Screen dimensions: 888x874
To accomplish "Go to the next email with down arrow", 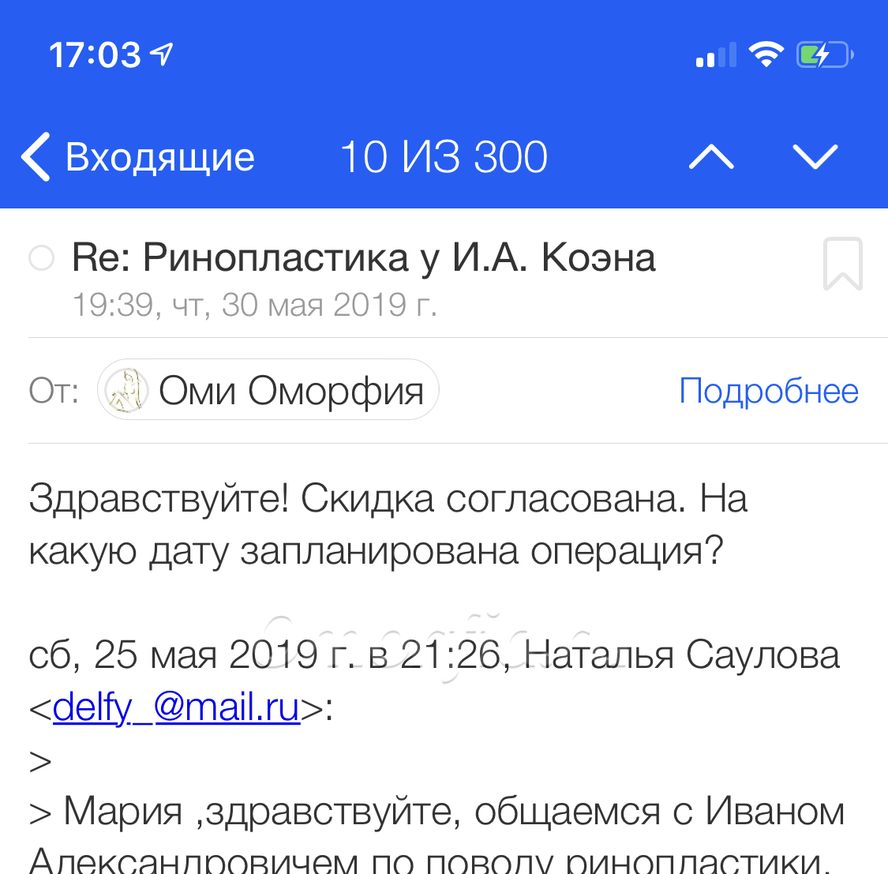I will [815, 158].
